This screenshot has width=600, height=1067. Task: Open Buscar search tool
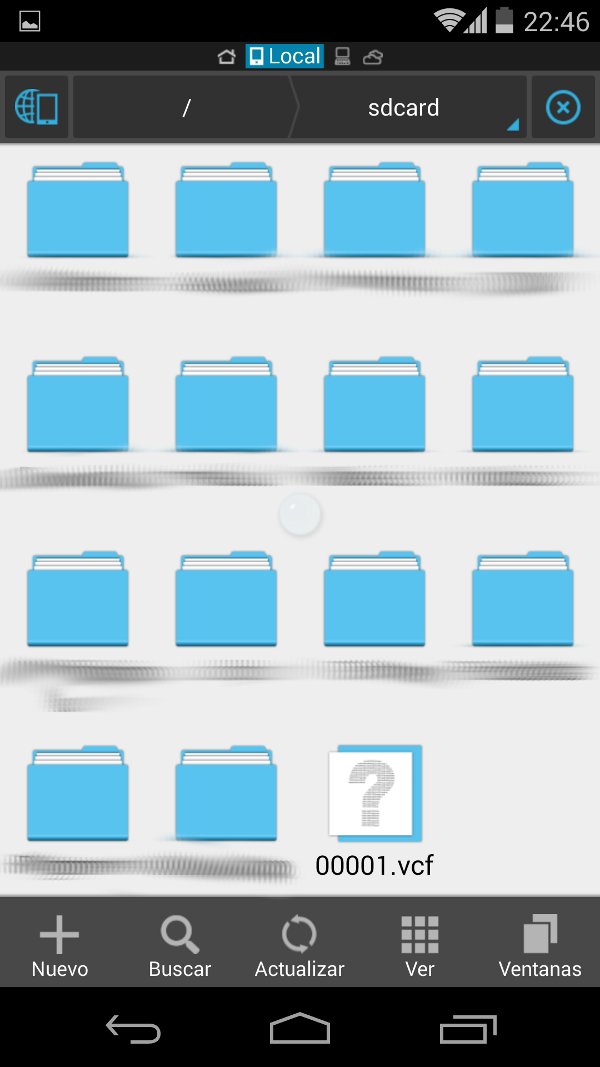point(180,946)
